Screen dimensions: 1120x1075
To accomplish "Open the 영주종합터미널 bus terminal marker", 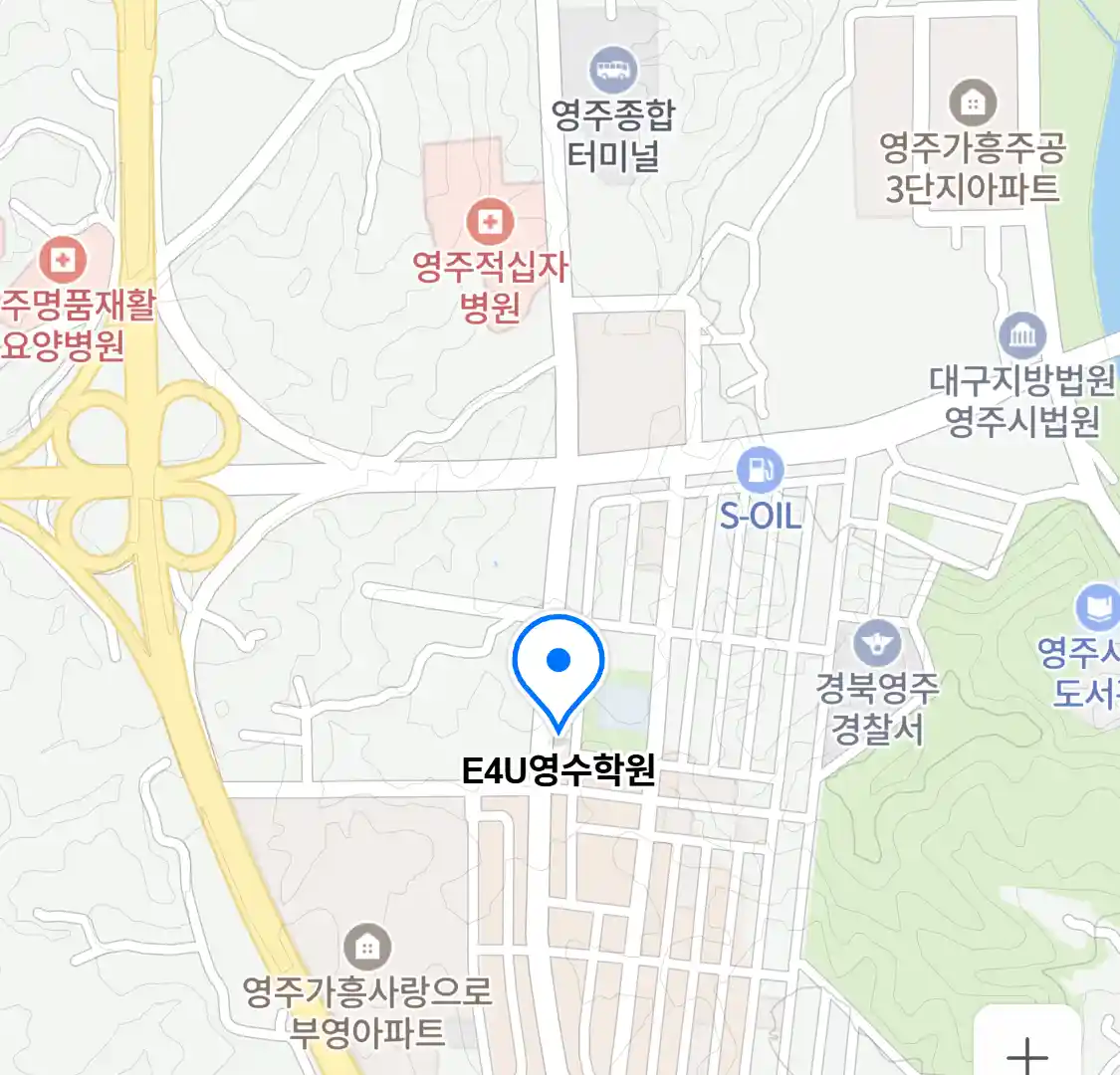I will click(614, 71).
